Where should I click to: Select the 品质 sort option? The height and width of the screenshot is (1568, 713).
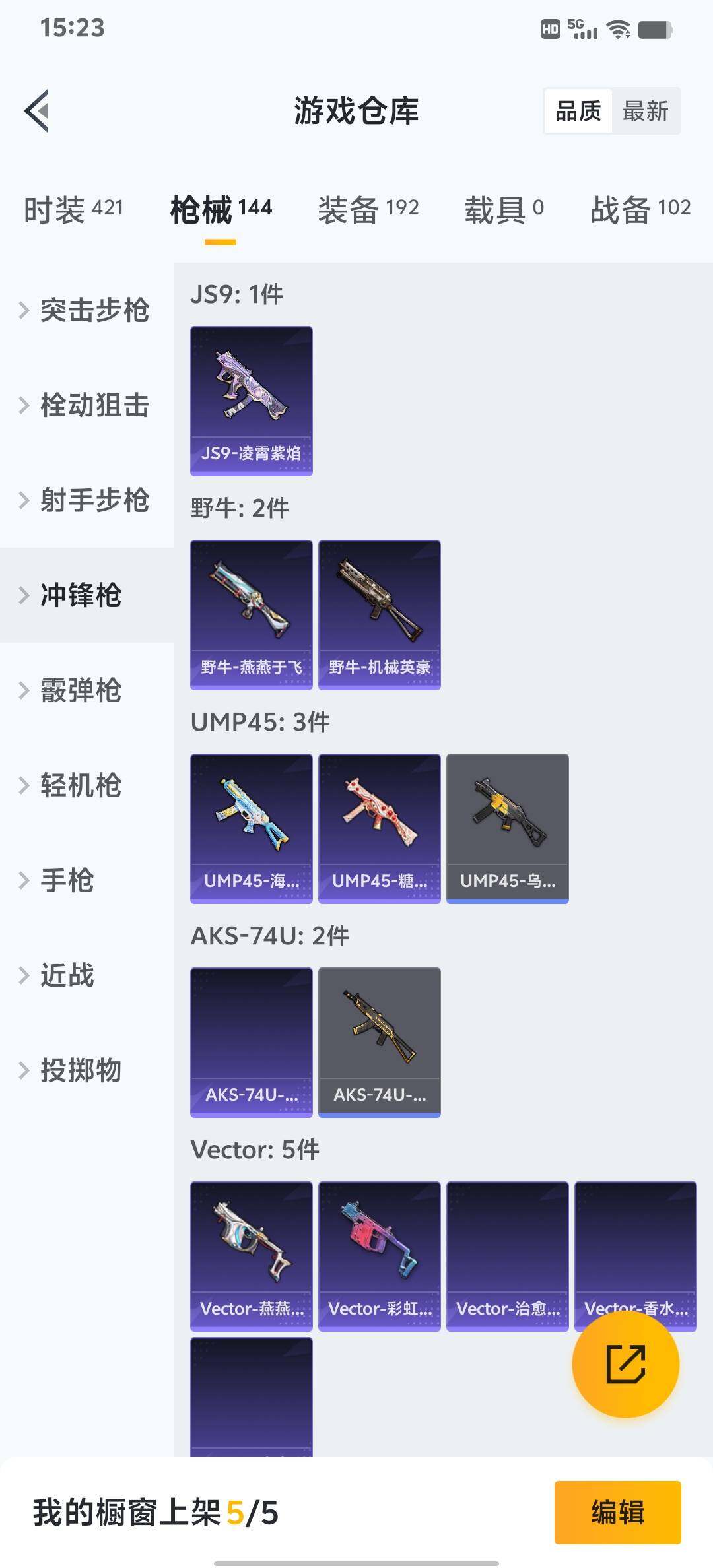578,111
